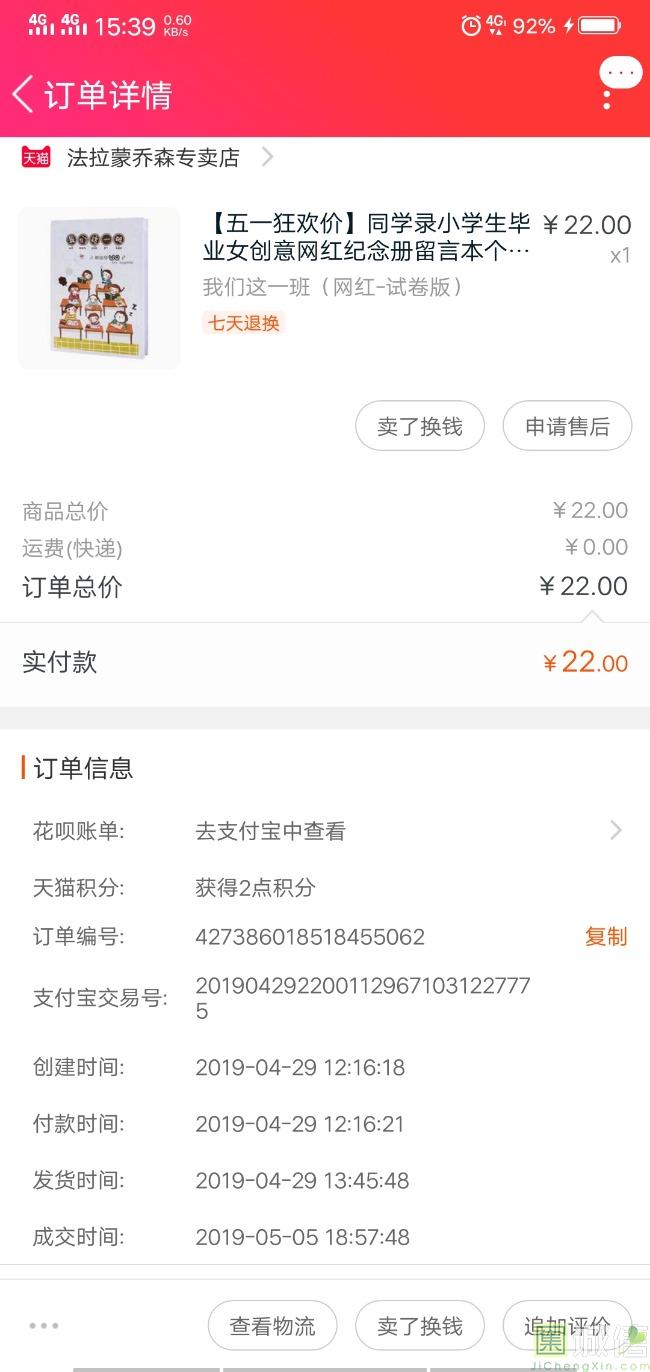650x1372 pixels.
Task: Tap 查看物流 button
Action: pyautogui.click(x=272, y=1326)
